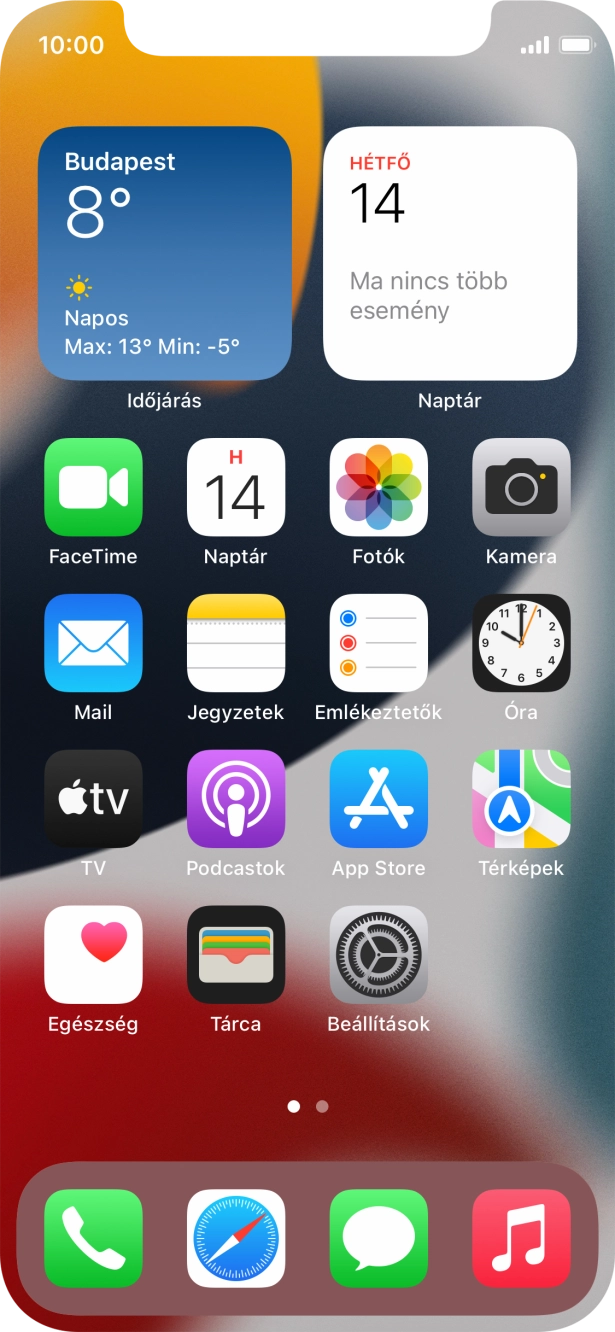The height and width of the screenshot is (1332, 615).
Task: Open the Jegyzetek notes app
Action: point(236,643)
